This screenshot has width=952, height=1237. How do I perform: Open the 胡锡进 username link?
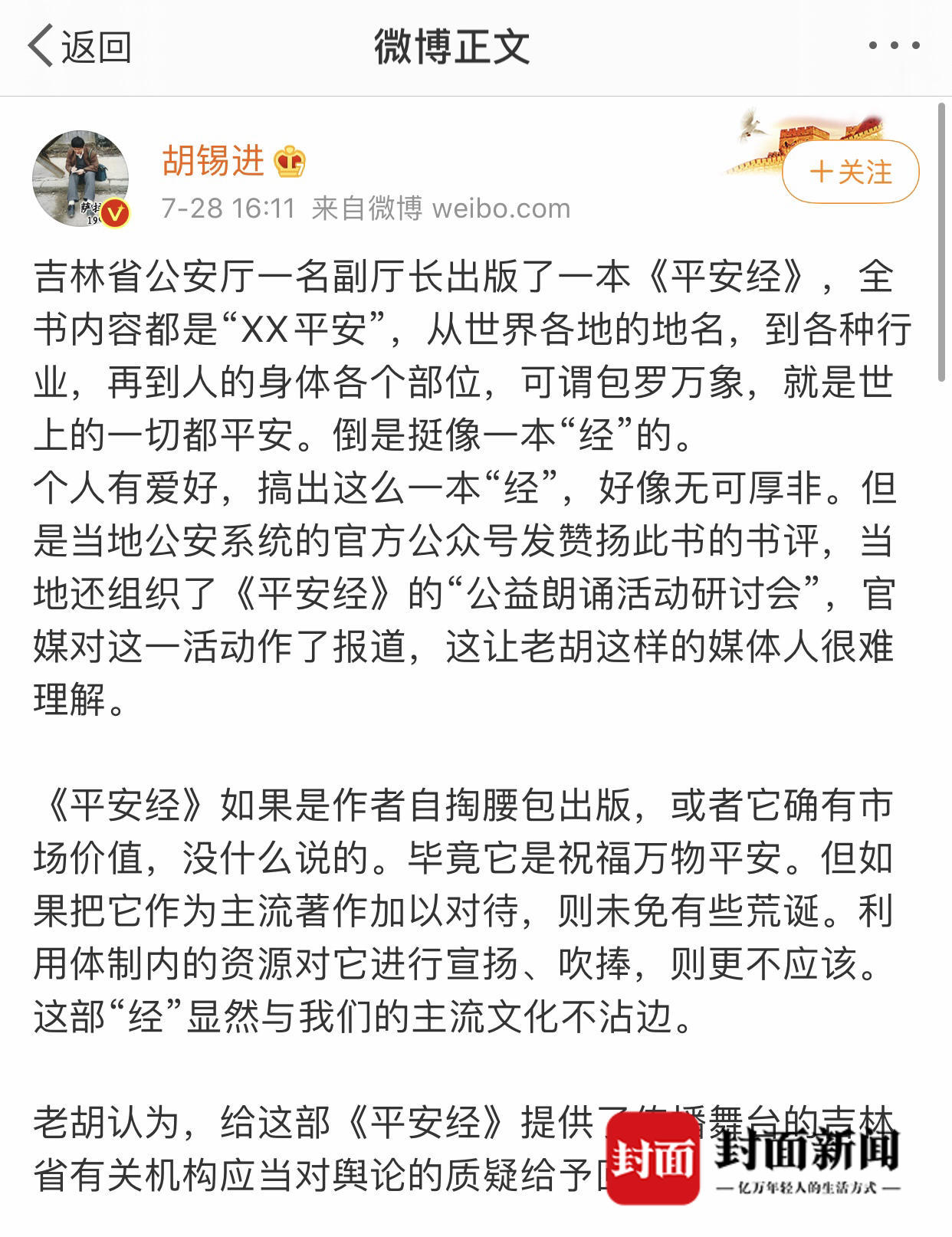pyautogui.click(x=213, y=161)
